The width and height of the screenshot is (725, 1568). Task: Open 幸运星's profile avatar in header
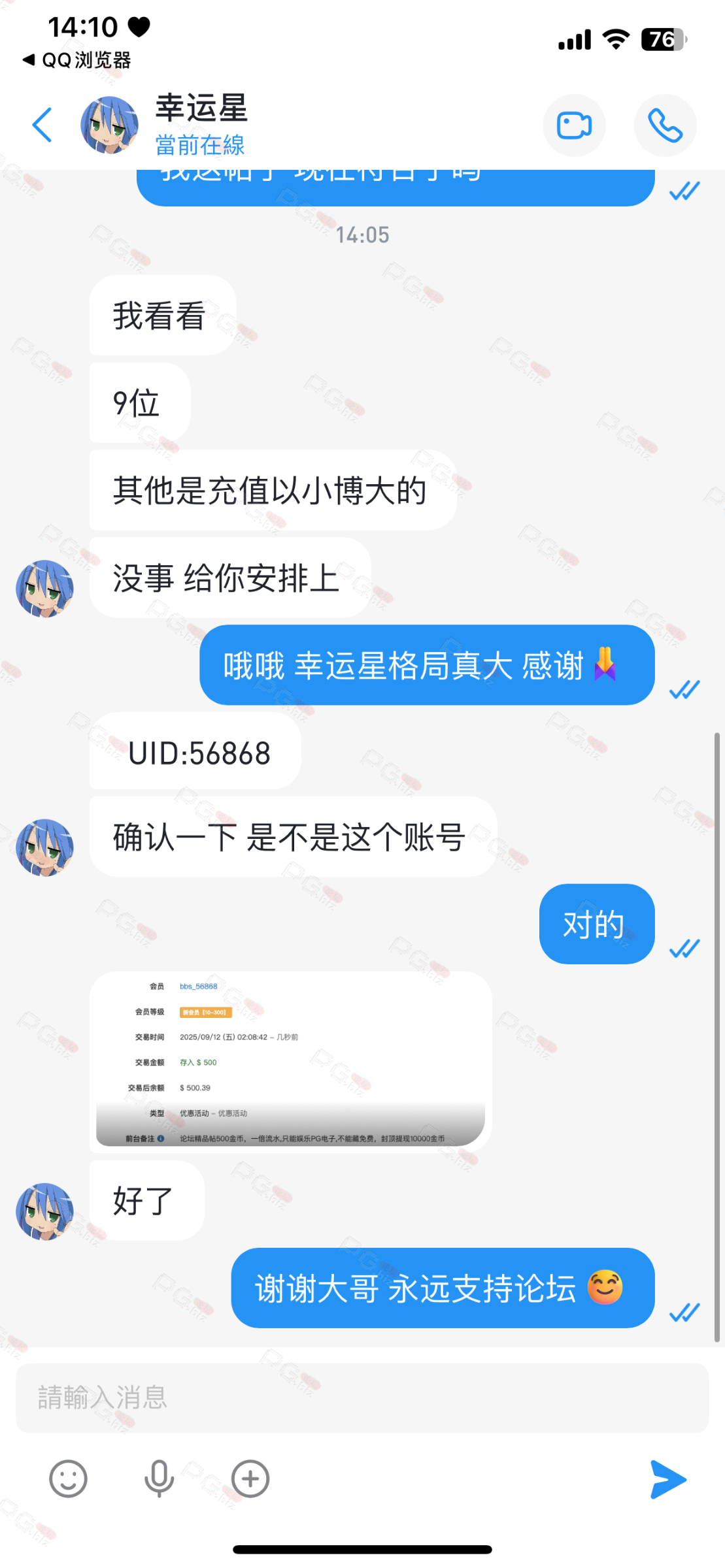point(109,125)
